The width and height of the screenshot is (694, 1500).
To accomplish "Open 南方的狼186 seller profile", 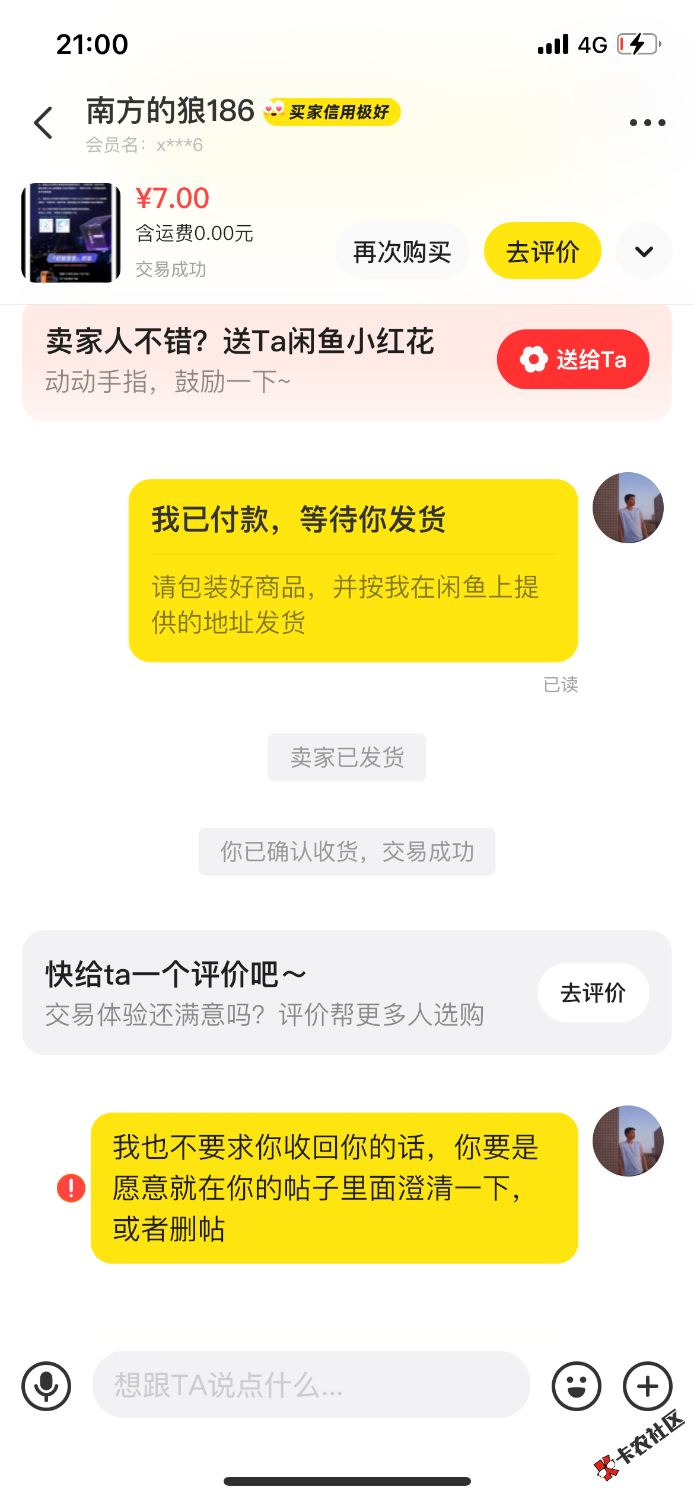I will coord(171,111).
